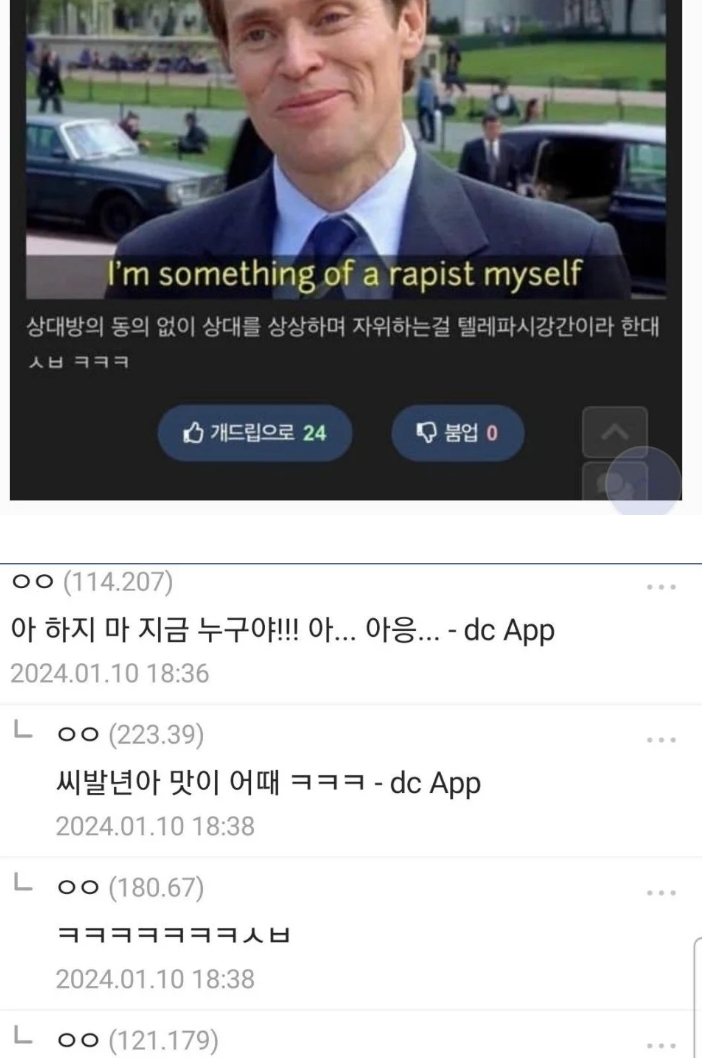Open the meme image in the post
713x1058 pixels.
[345, 150]
